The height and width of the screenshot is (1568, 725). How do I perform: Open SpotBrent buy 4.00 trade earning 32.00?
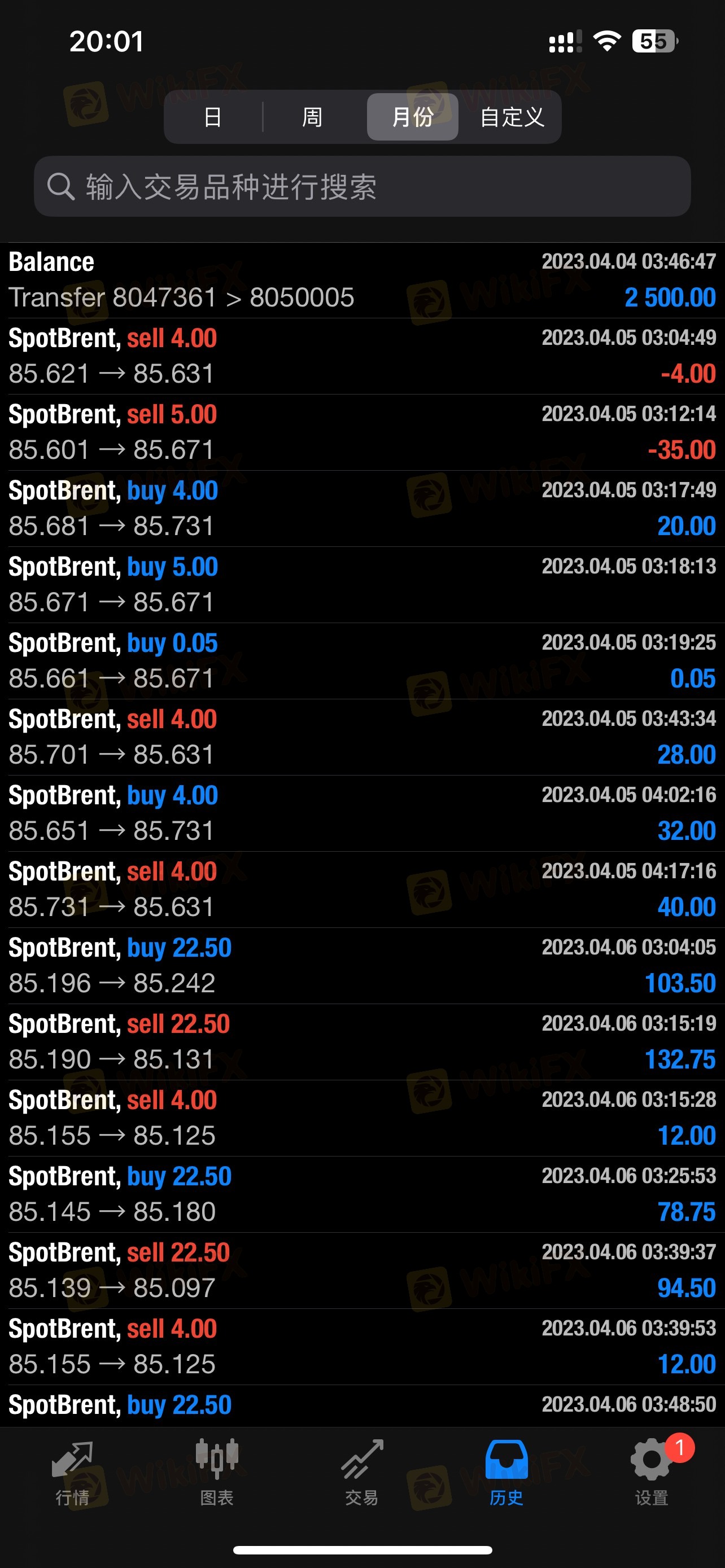click(362, 813)
